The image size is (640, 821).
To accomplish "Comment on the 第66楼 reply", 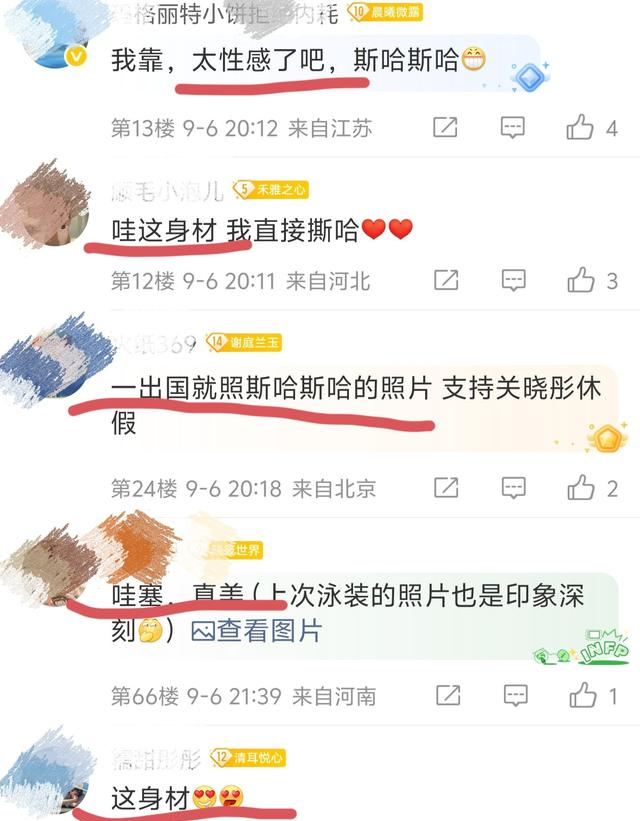I will coord(513,696).
